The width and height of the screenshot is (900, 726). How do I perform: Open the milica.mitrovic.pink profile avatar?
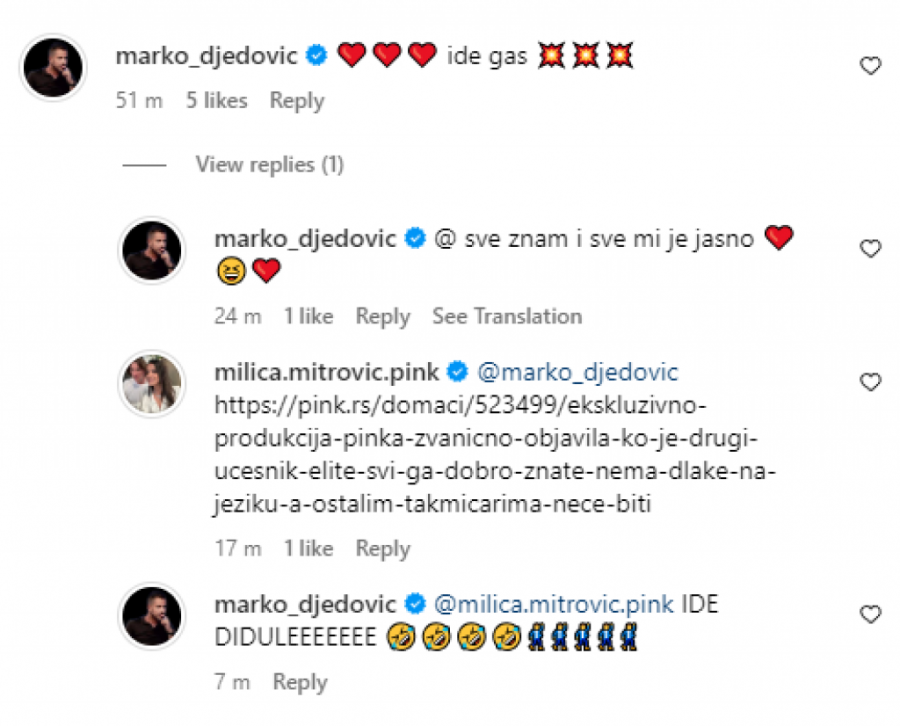click(152, 383)
